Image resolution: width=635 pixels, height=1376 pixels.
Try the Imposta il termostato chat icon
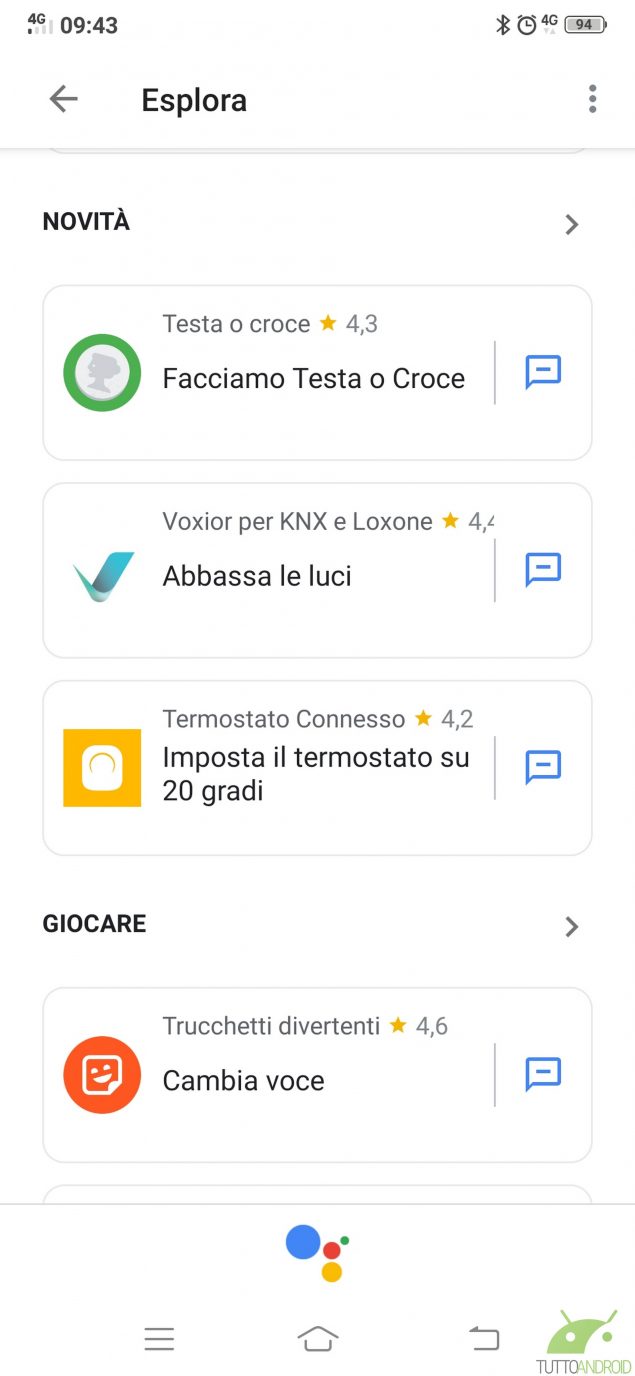pyautogui.click(x=543, y=768)
